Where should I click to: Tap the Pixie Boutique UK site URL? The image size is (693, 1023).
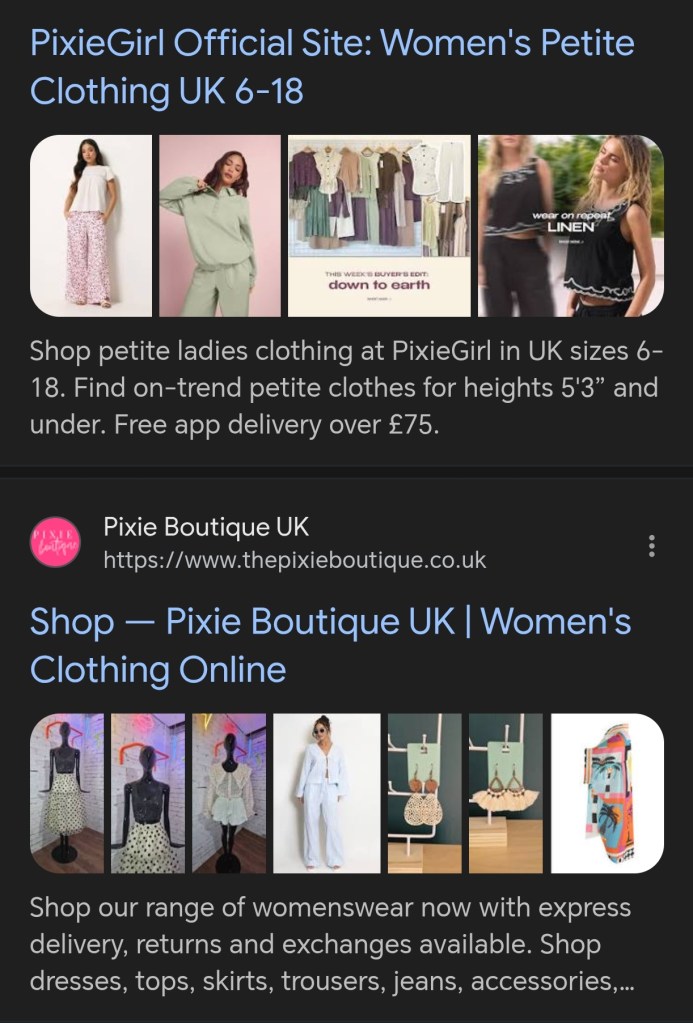295,560
